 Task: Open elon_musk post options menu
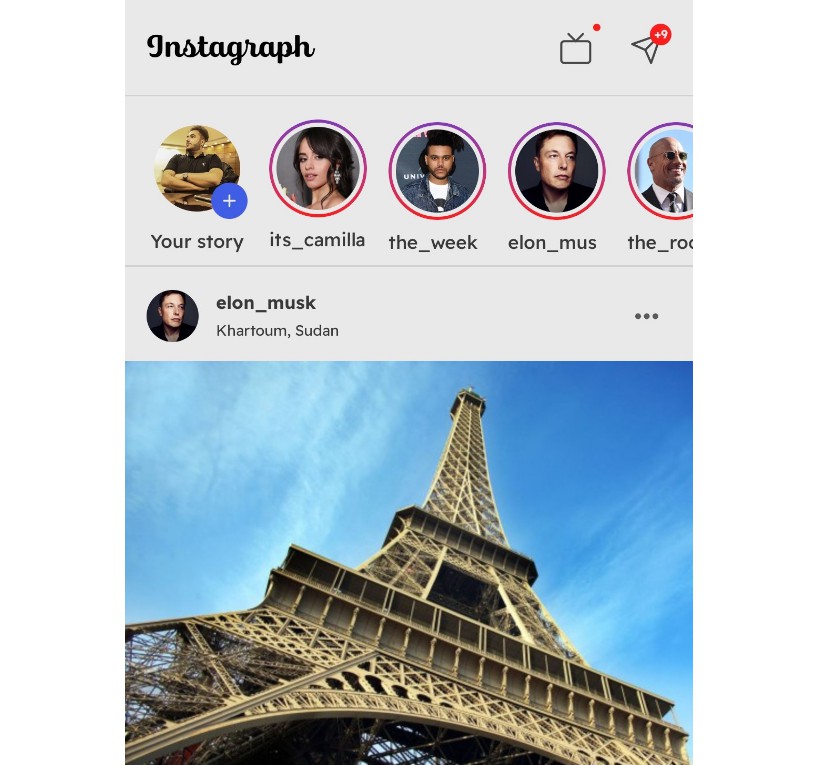click(646, 317)
